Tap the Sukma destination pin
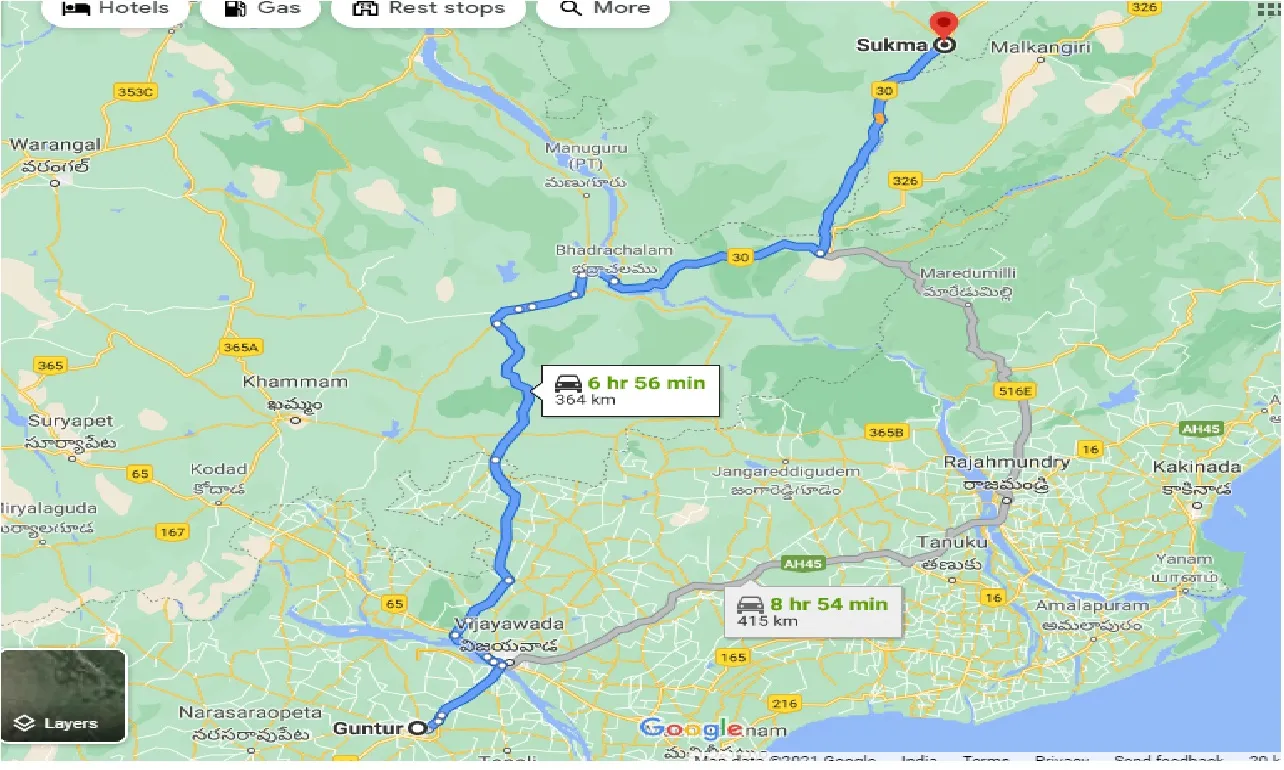This screenshot has width=1284, height=770. click(942, 27)
